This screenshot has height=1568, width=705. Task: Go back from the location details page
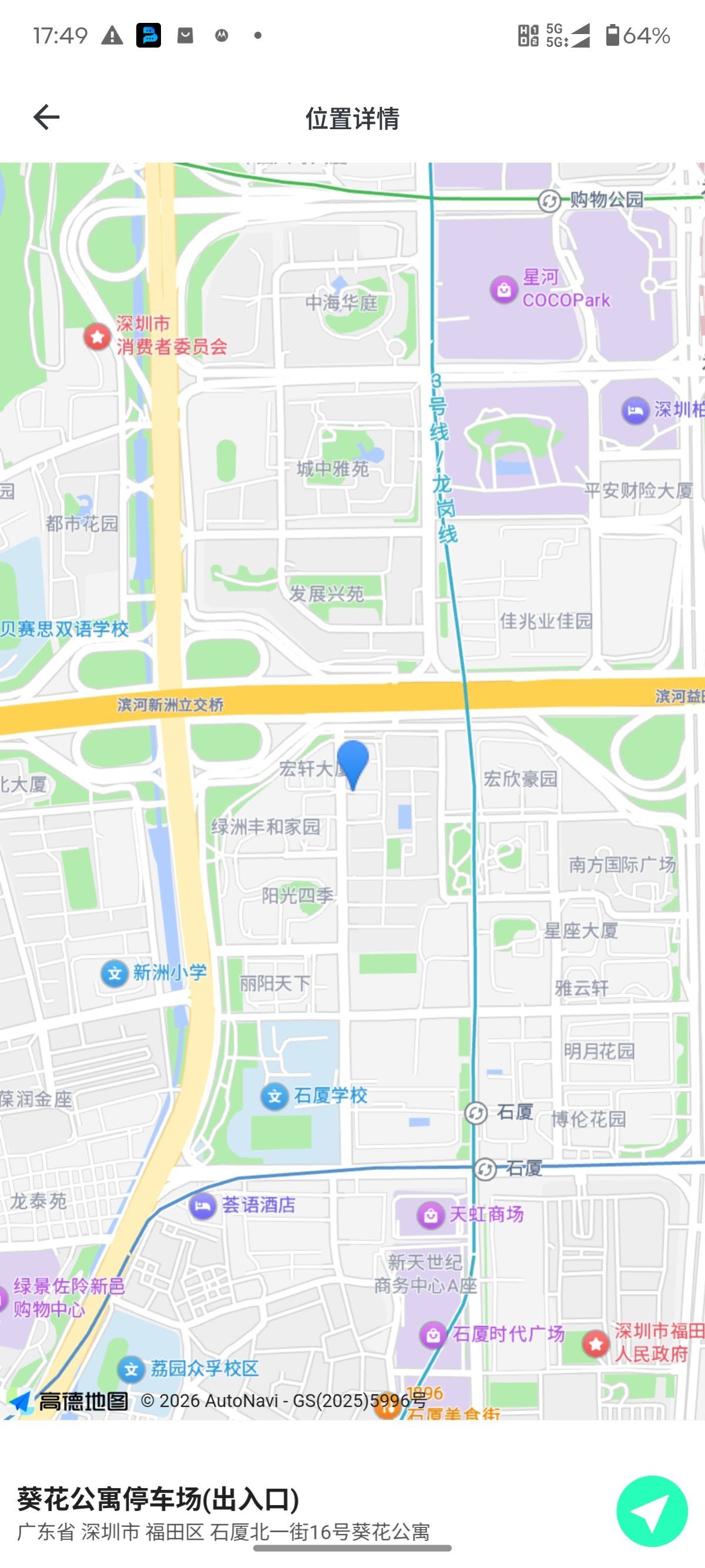pyautogui.click(x=46, y=117)
